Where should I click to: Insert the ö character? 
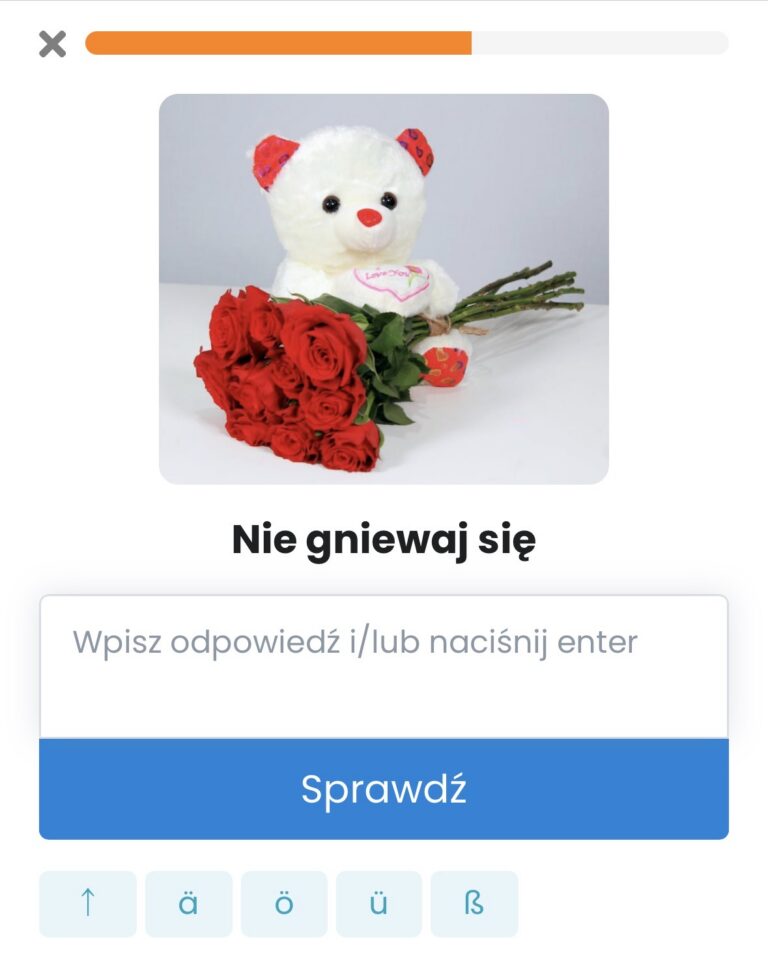click(x=284, y=903)
